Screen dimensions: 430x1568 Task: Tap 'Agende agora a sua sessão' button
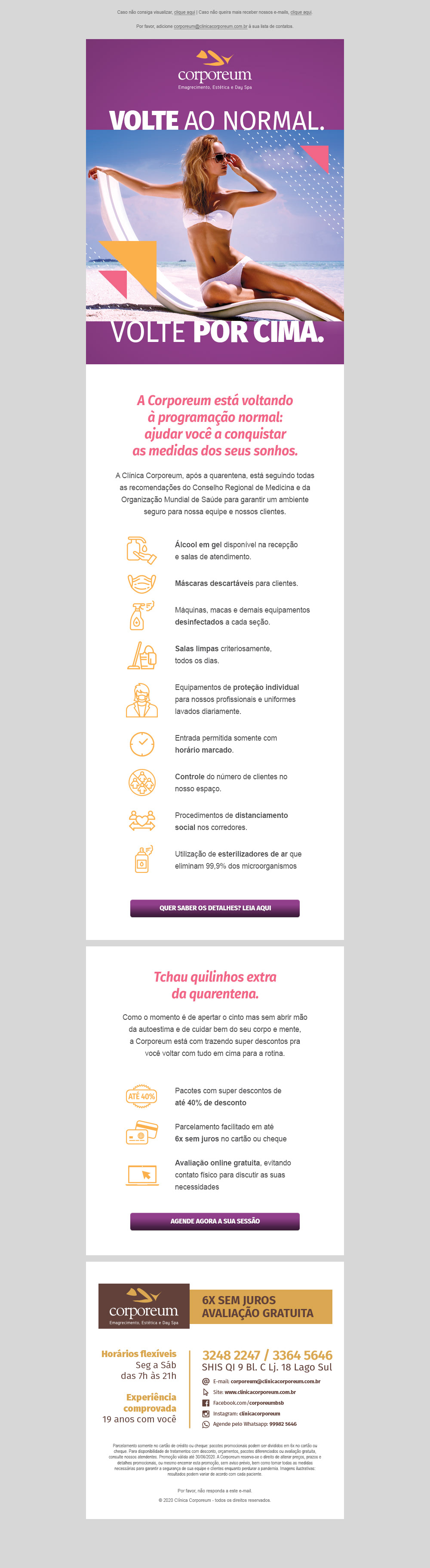tap(215, 1220)
